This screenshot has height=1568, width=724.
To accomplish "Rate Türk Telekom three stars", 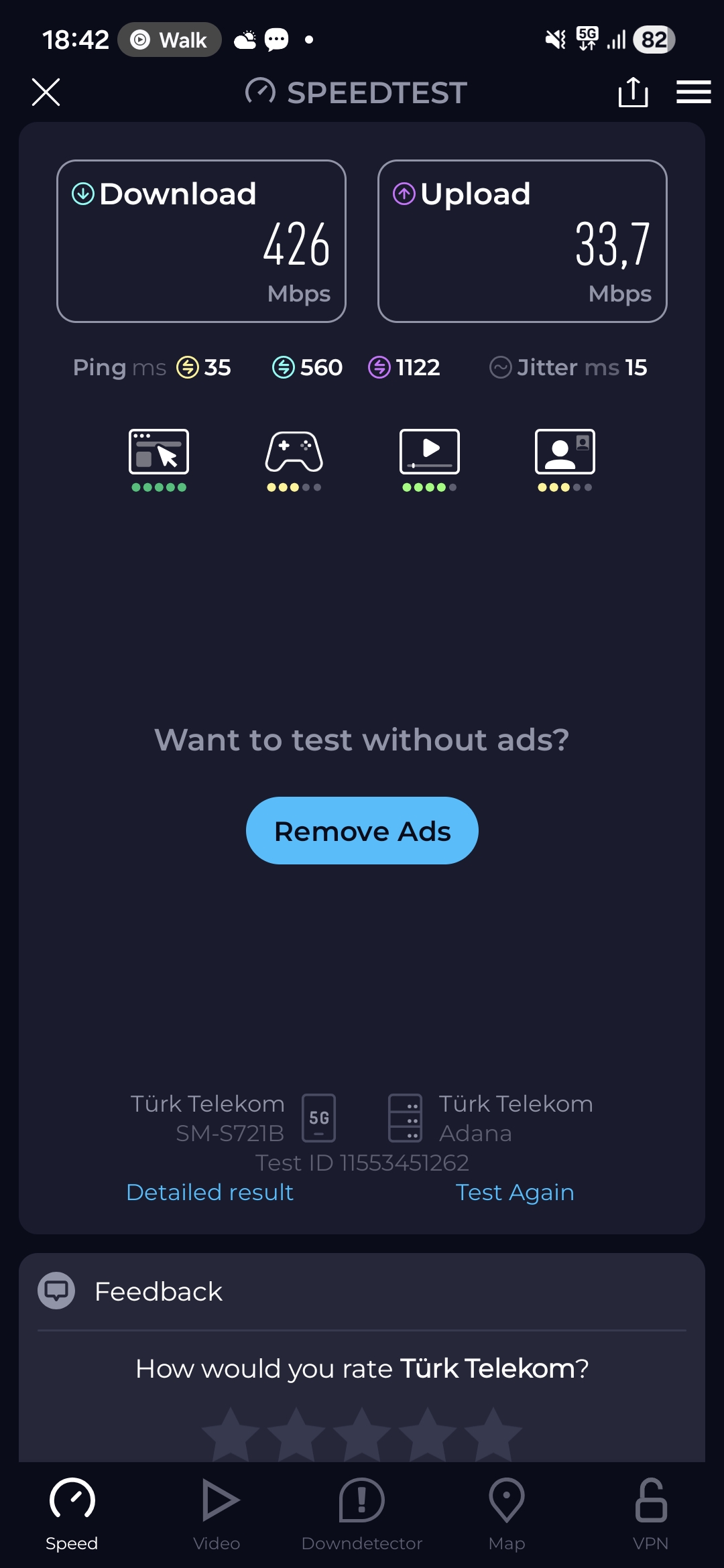I will pos(362,1434).
